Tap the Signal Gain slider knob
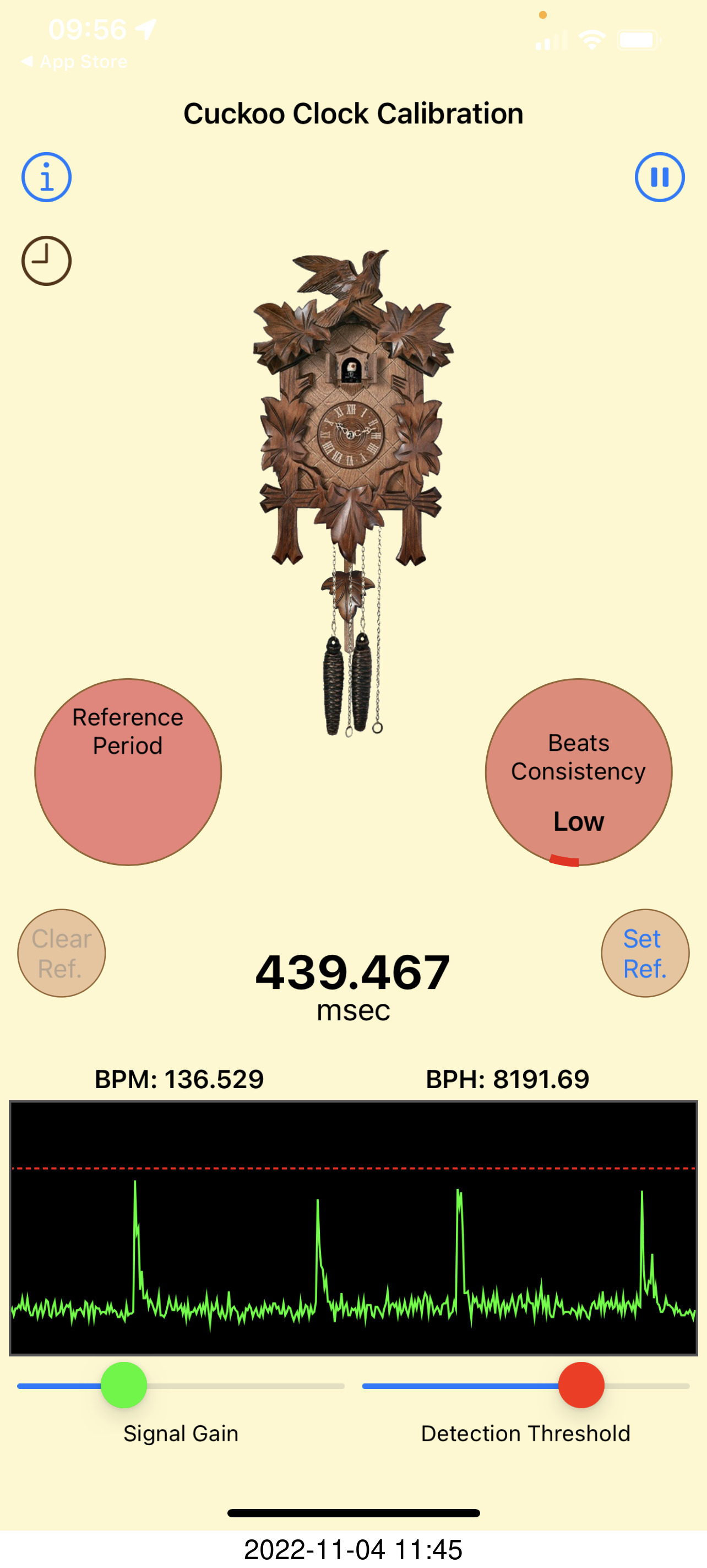 [123, 1385]
